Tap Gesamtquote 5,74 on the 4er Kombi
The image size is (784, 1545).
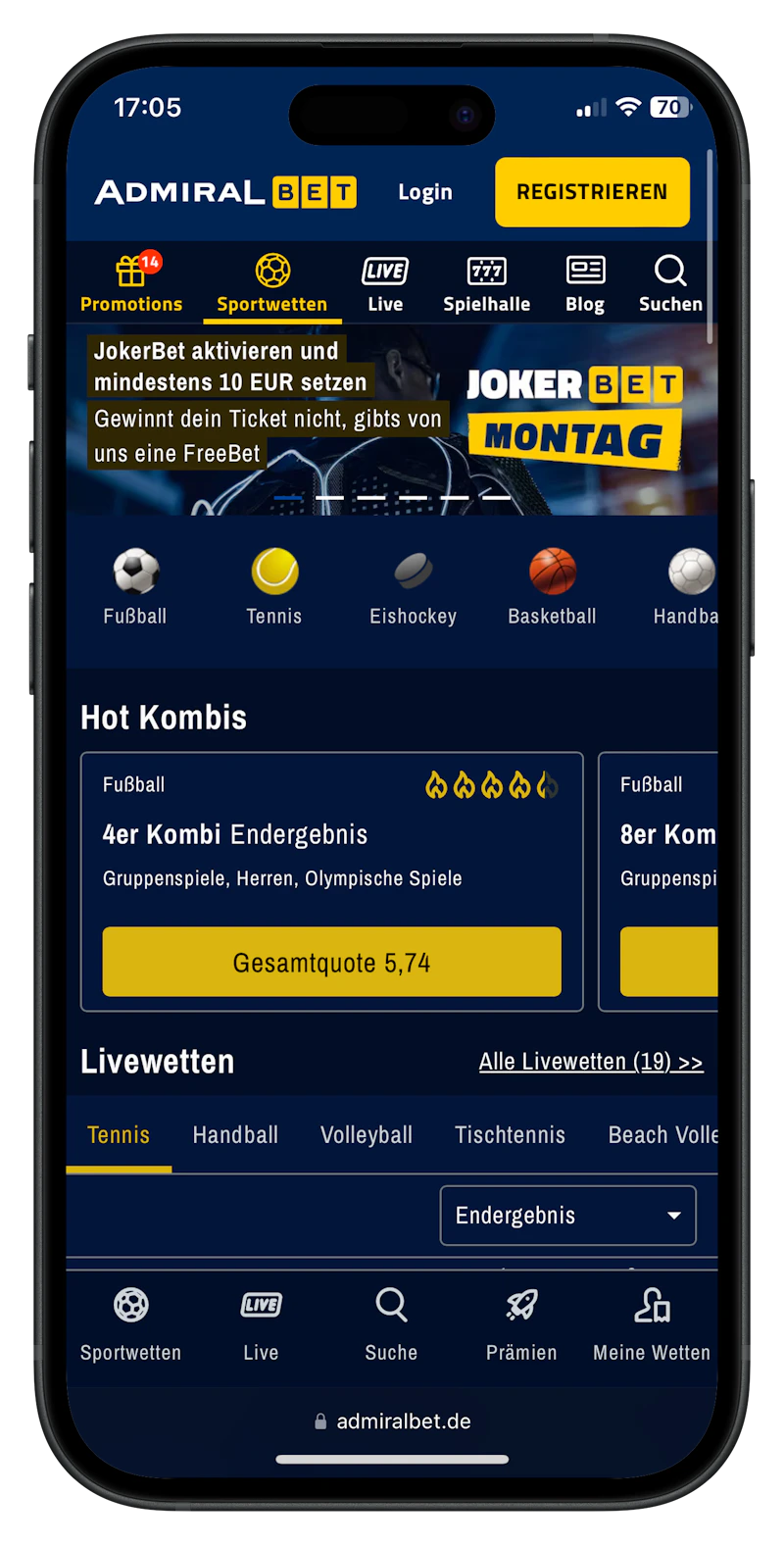332,962
